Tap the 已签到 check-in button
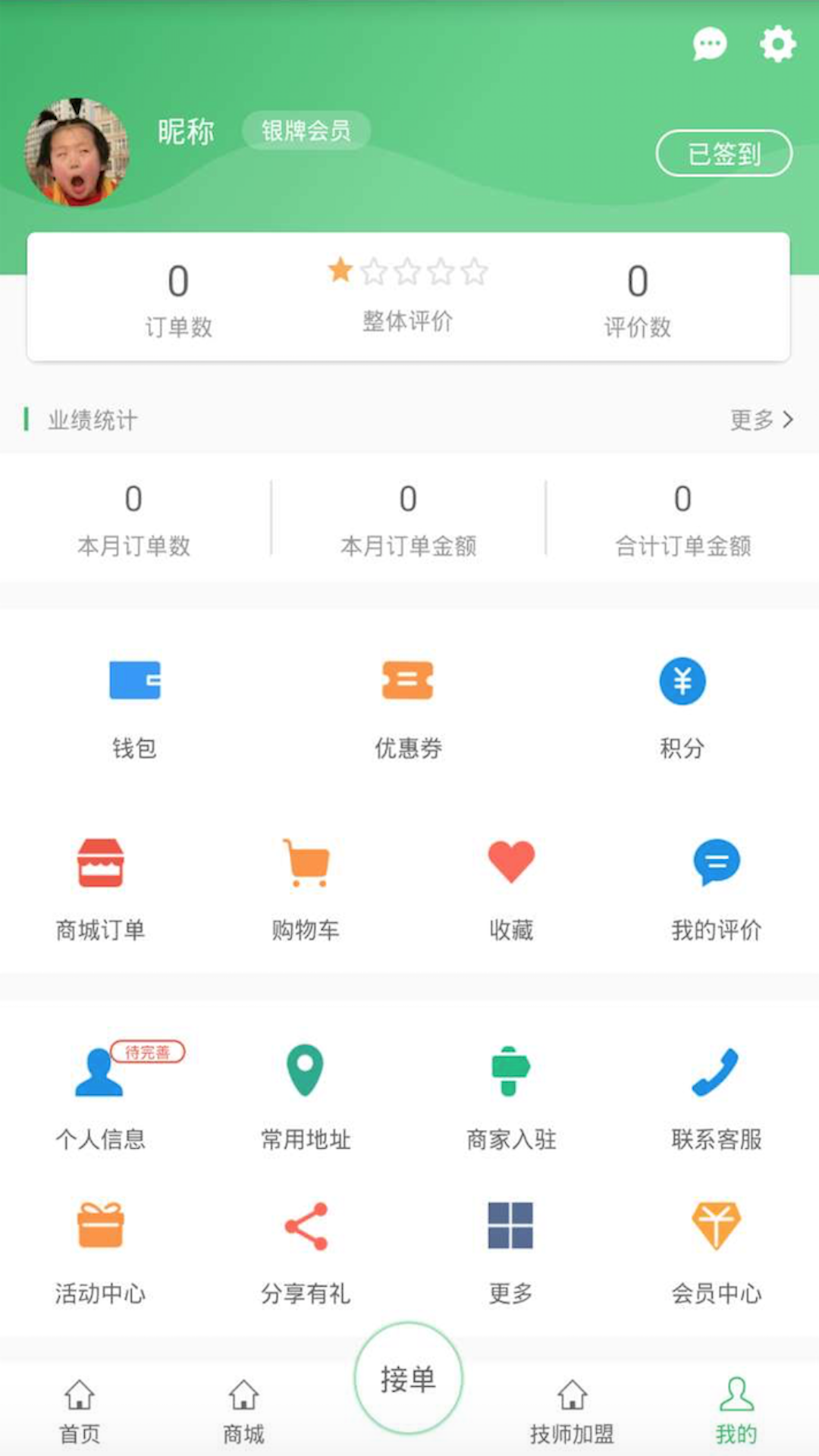This screenshot has height=1456, width=819. [723, 153]
